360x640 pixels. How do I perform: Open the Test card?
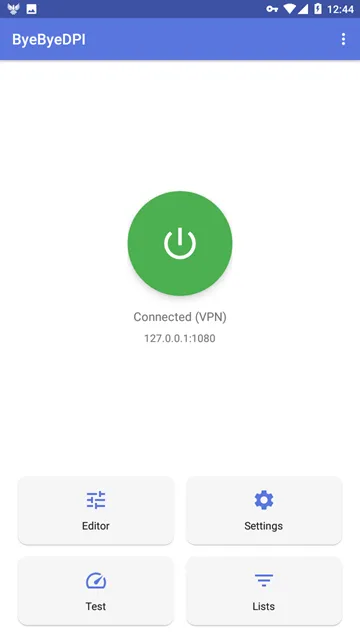coord(96,591)
